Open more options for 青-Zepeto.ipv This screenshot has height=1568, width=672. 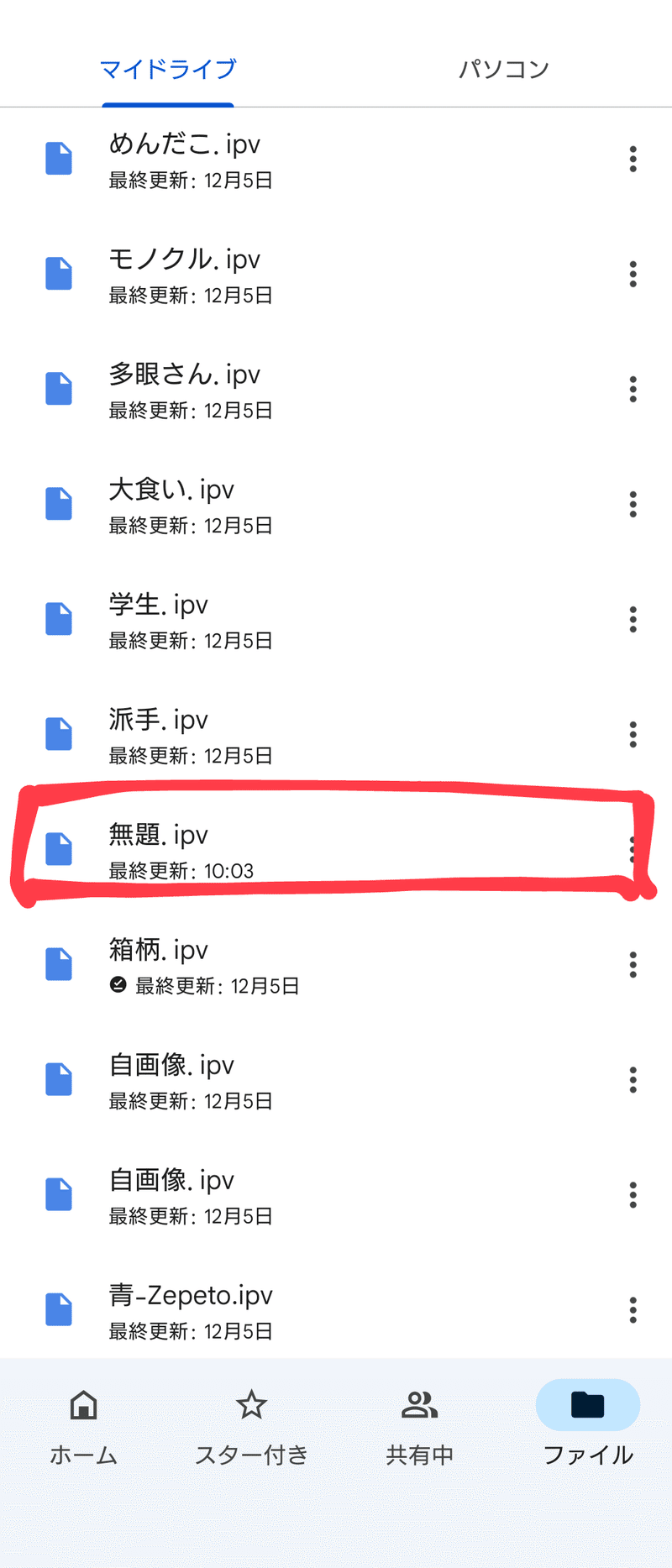(633, 1310)
